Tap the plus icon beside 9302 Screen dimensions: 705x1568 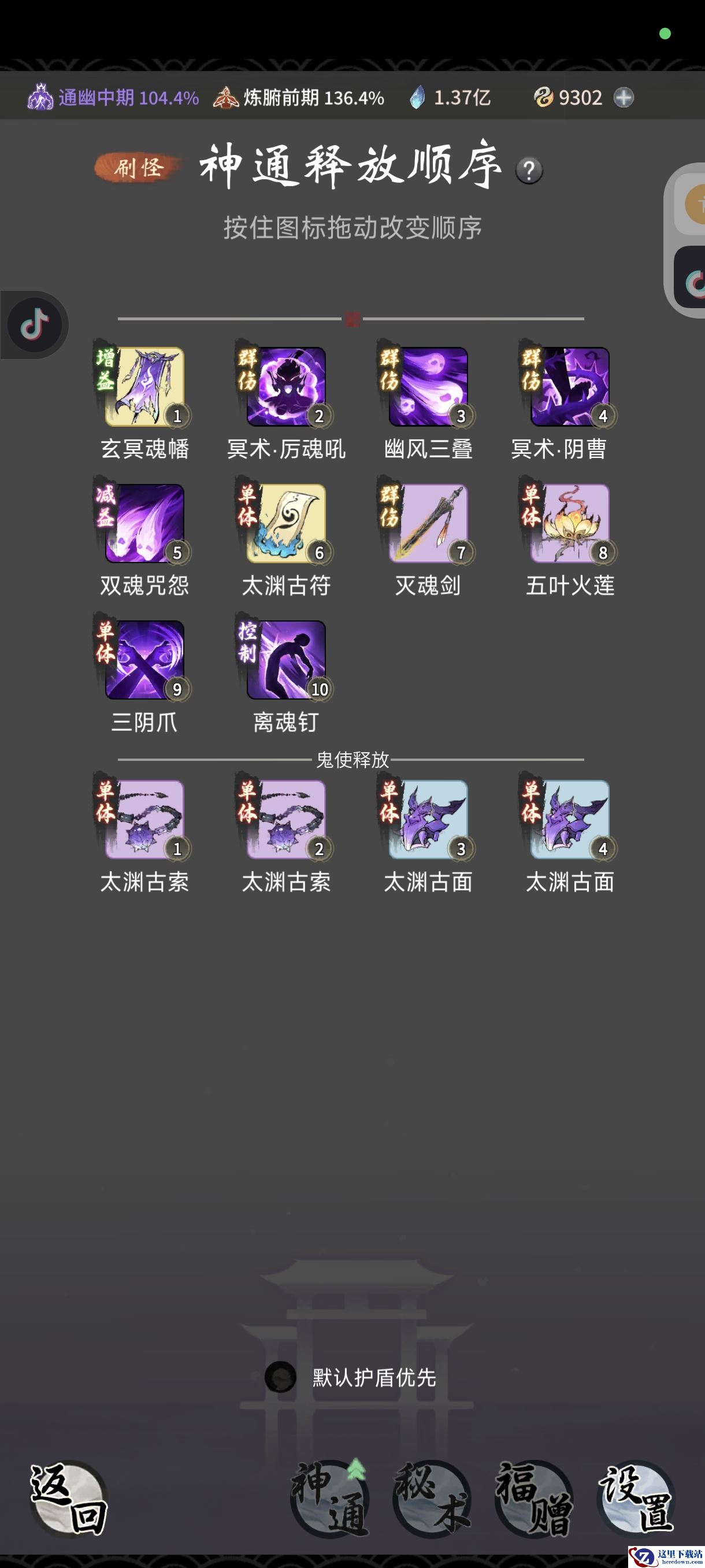click(624, 97)
